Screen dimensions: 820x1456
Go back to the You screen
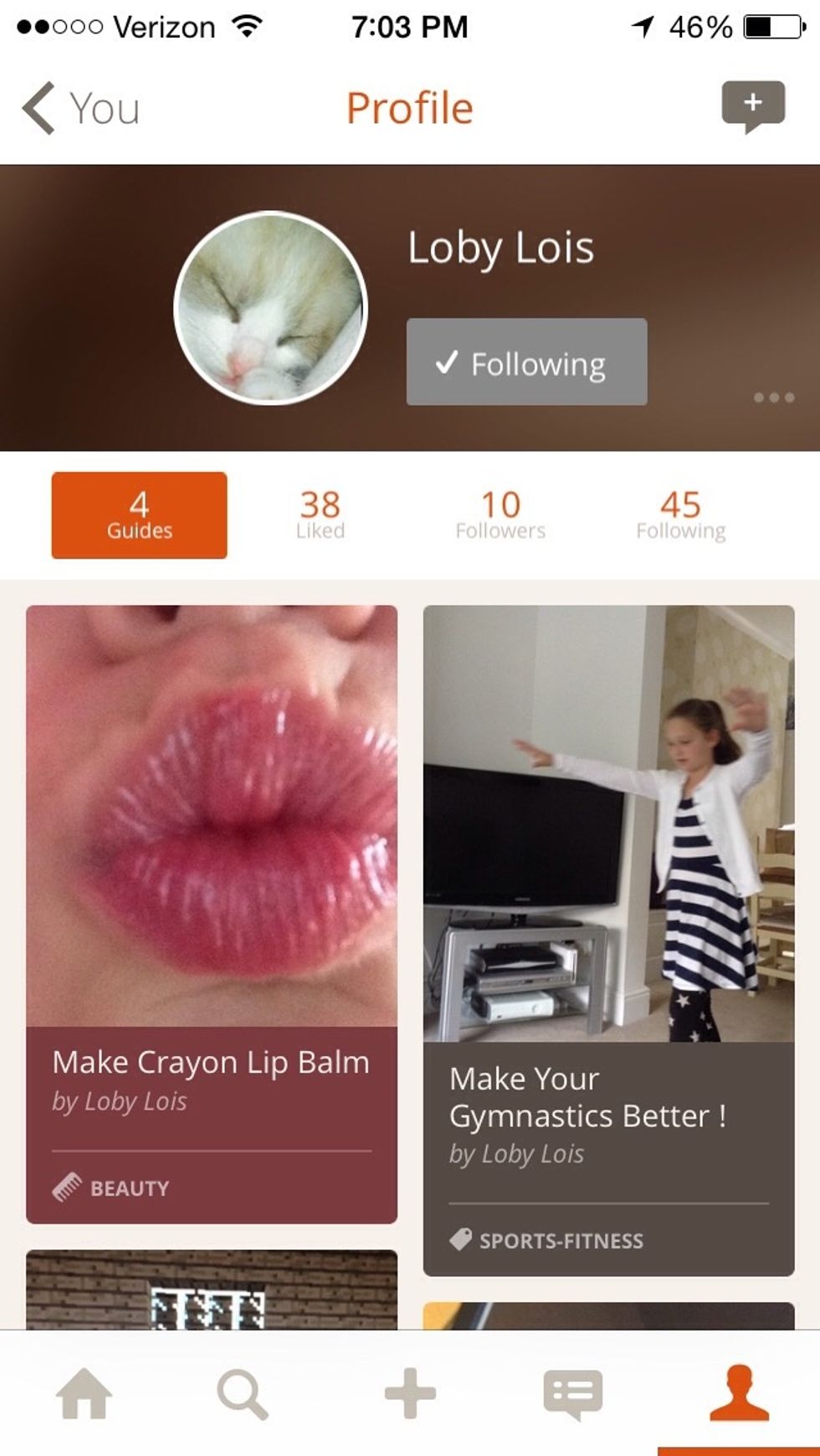[79, 109]
